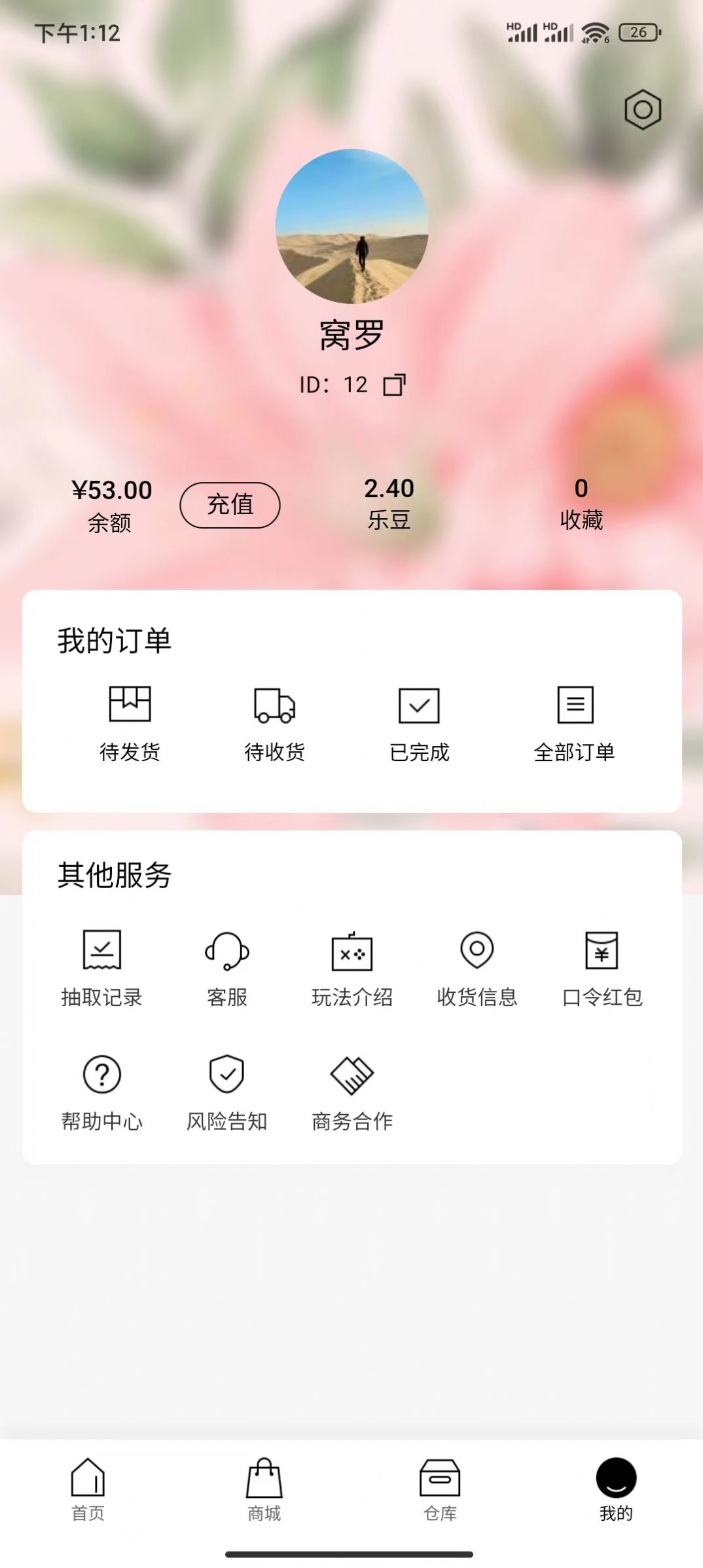Tap the 充值 recharge button
703x1568 pixels.
(230, 504)
